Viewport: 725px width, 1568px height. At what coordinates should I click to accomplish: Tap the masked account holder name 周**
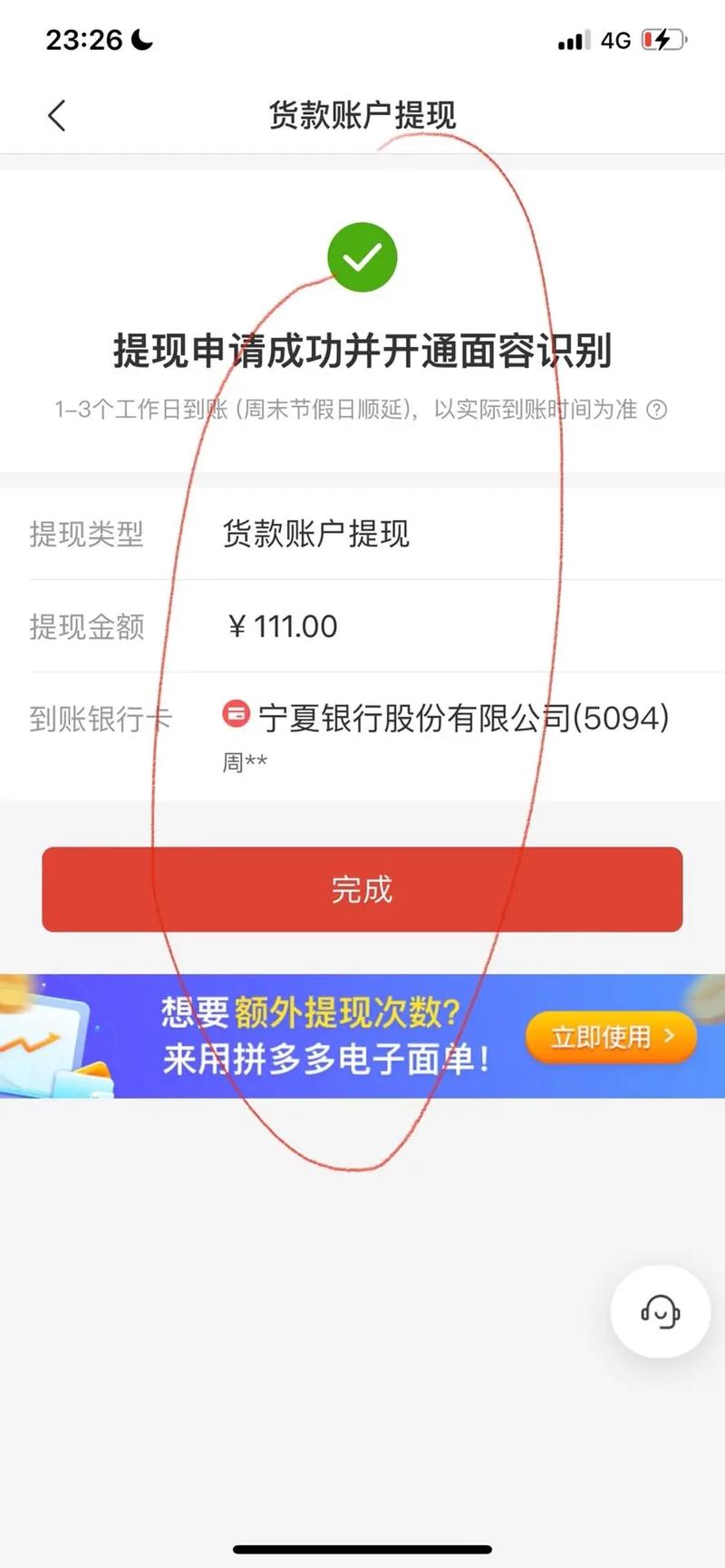click(245, 761)
